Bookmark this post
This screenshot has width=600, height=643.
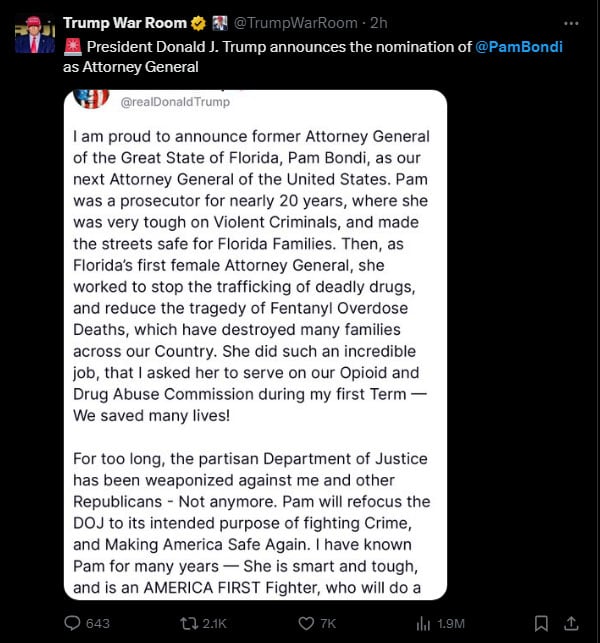click(x=541, y=623)
